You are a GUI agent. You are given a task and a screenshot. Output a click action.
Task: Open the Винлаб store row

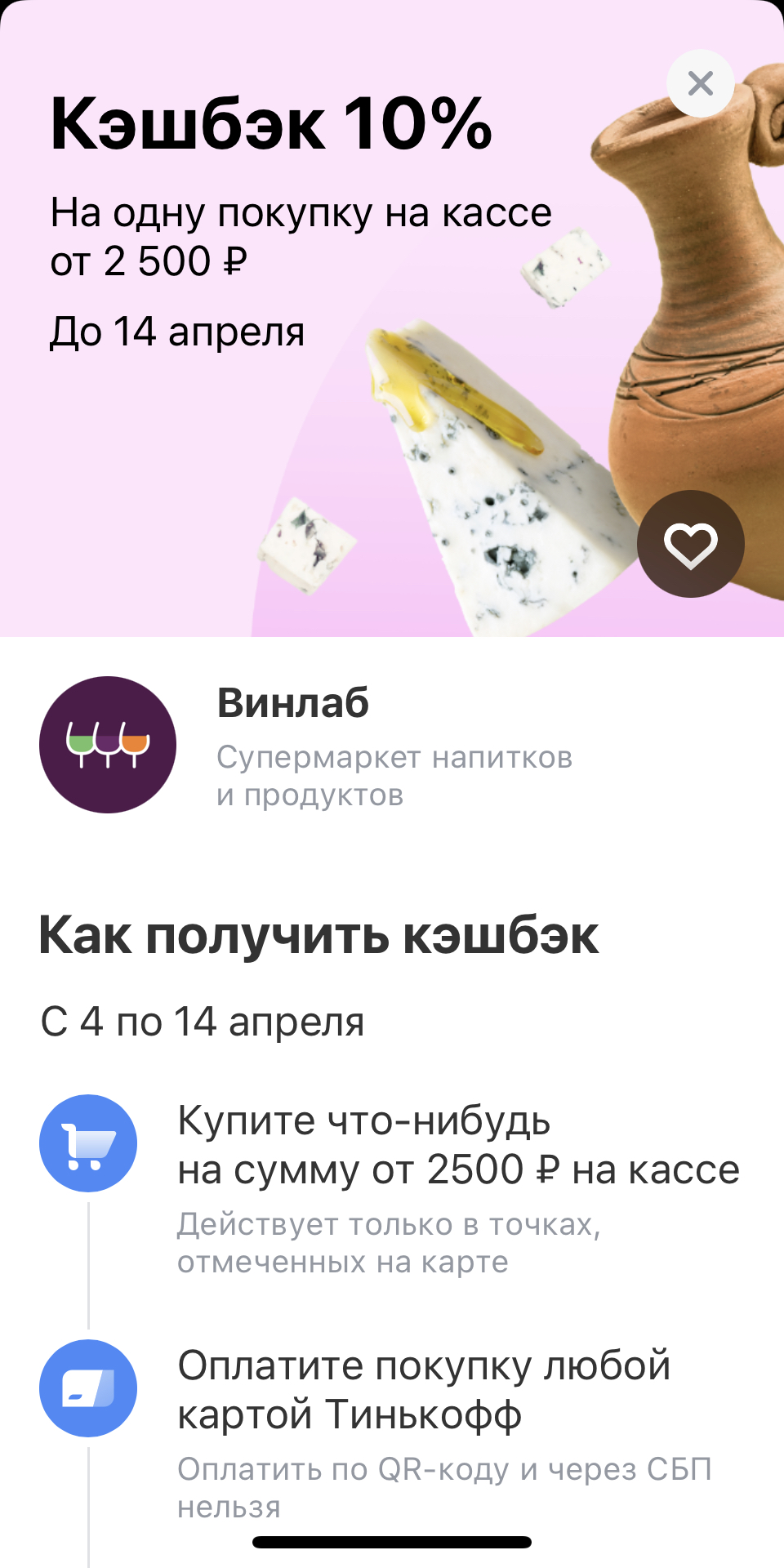(x=392, y=745)
